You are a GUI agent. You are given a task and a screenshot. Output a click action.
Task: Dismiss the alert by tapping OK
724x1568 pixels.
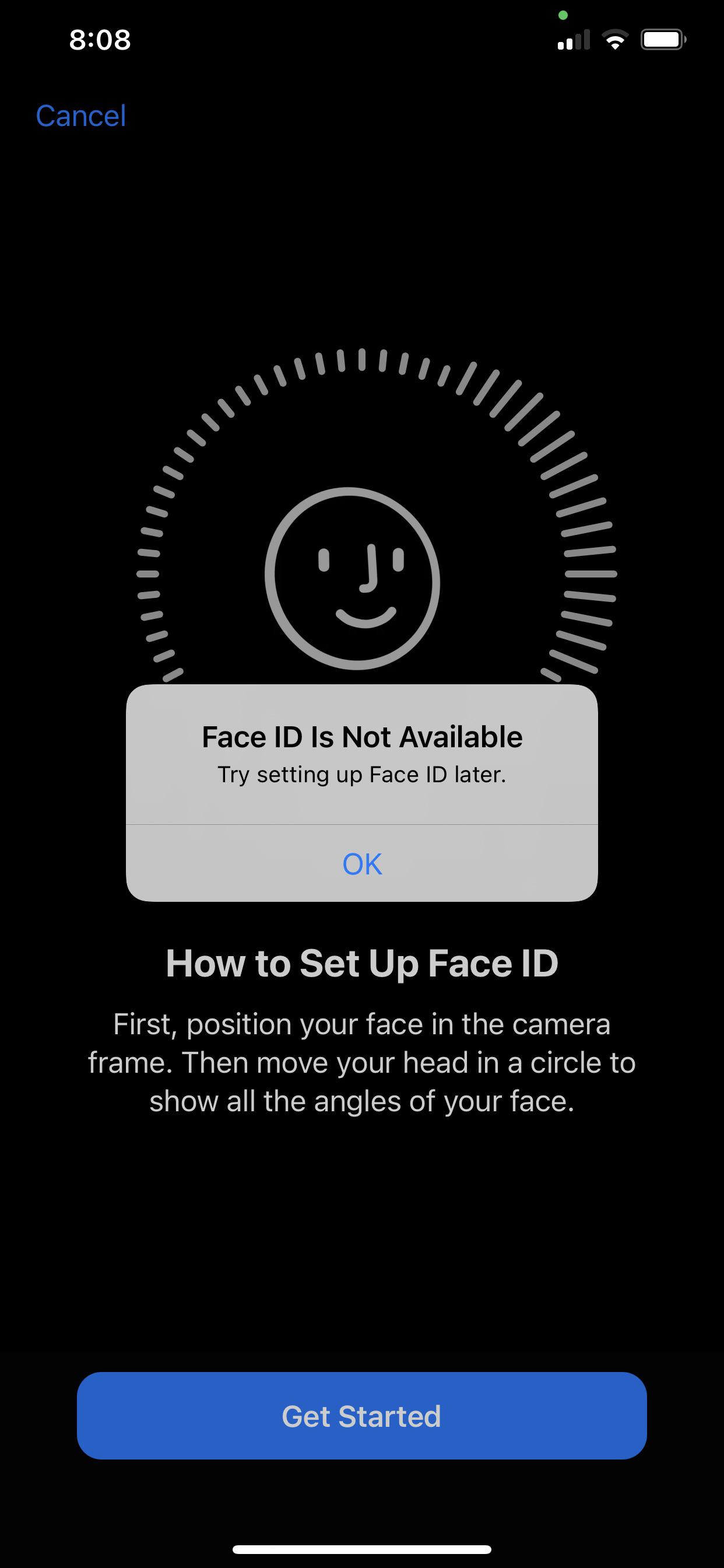click(362, 864)
